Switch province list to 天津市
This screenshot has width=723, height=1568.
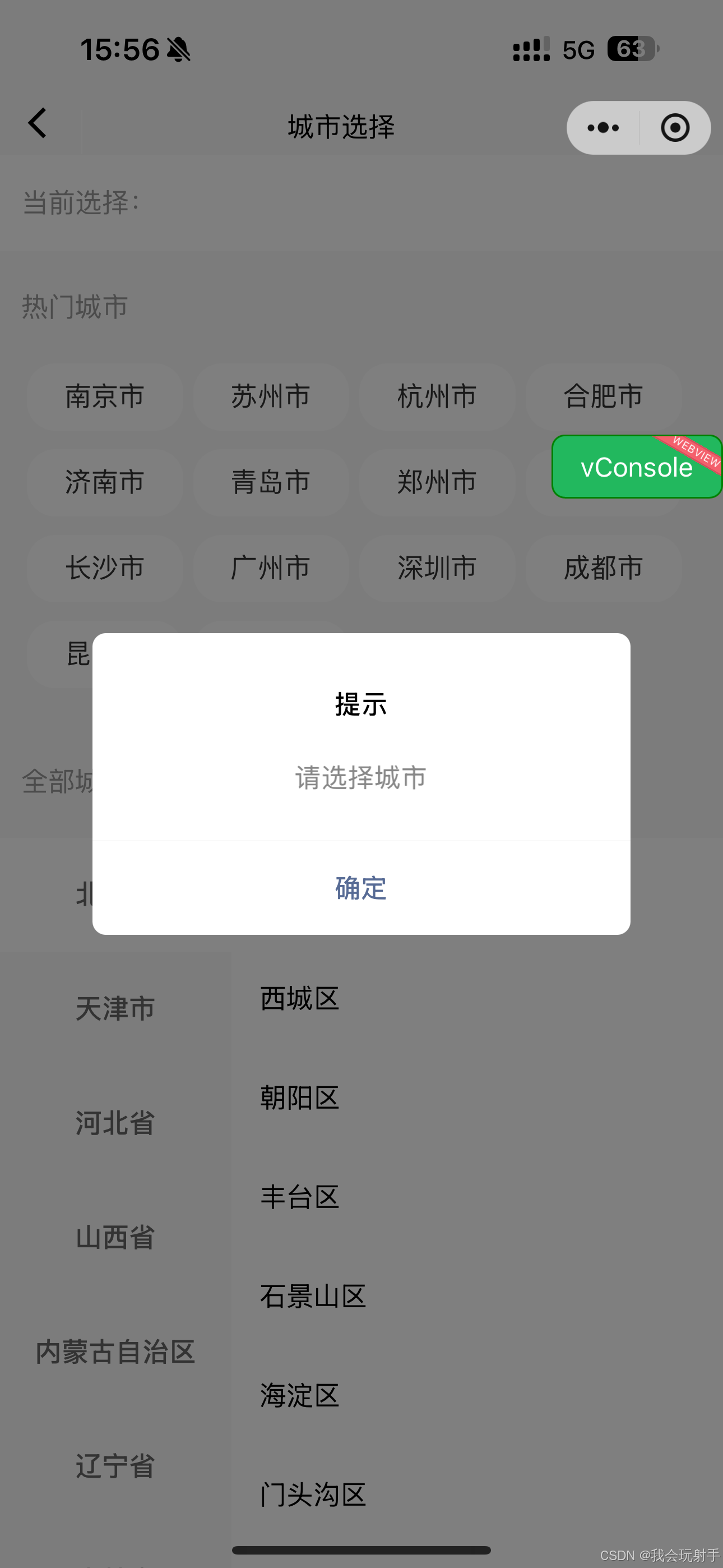(115, 1009)
